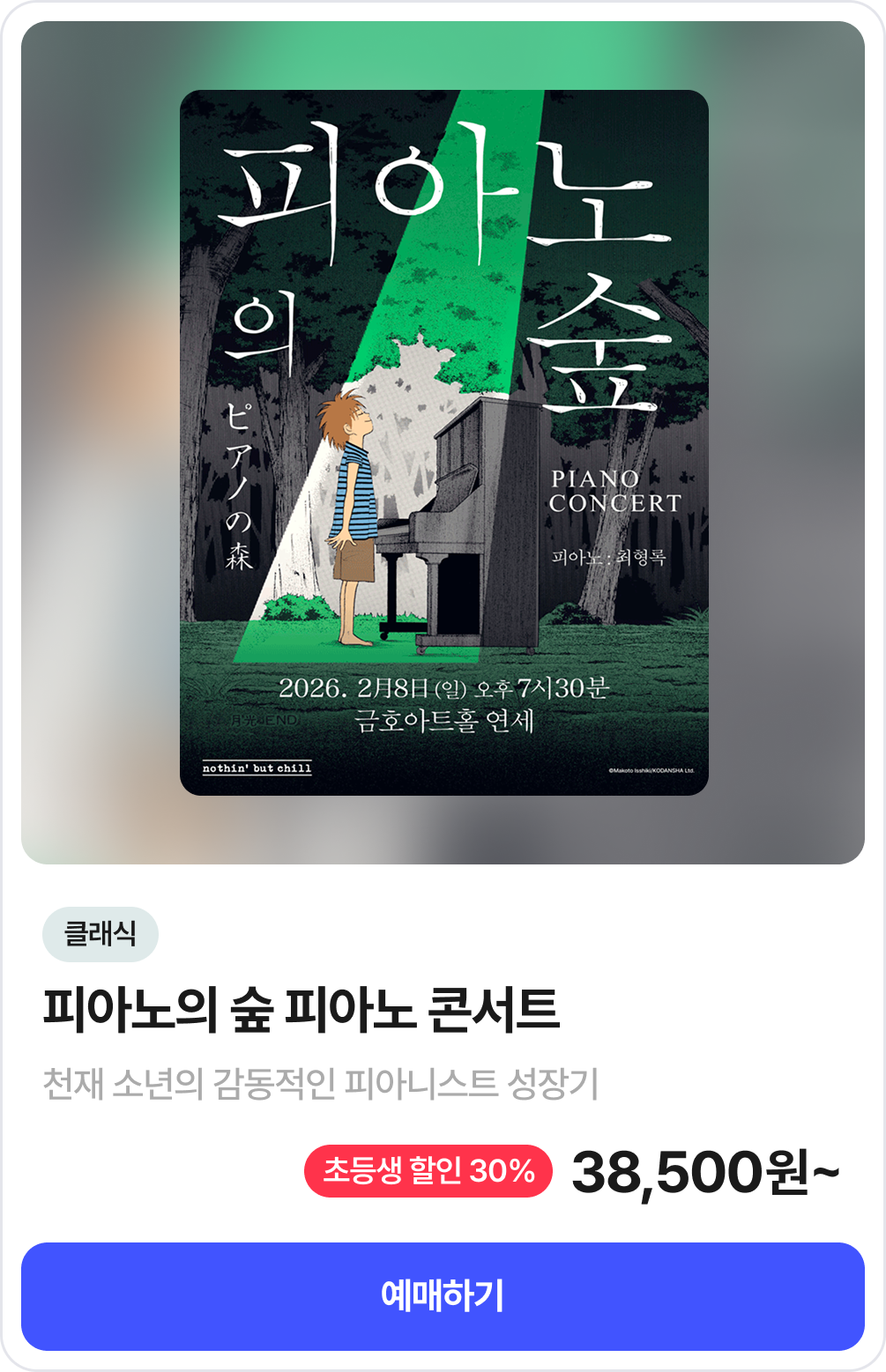
Task: Tap the 예매하기 booking button
Action: tap(443, 1295)
